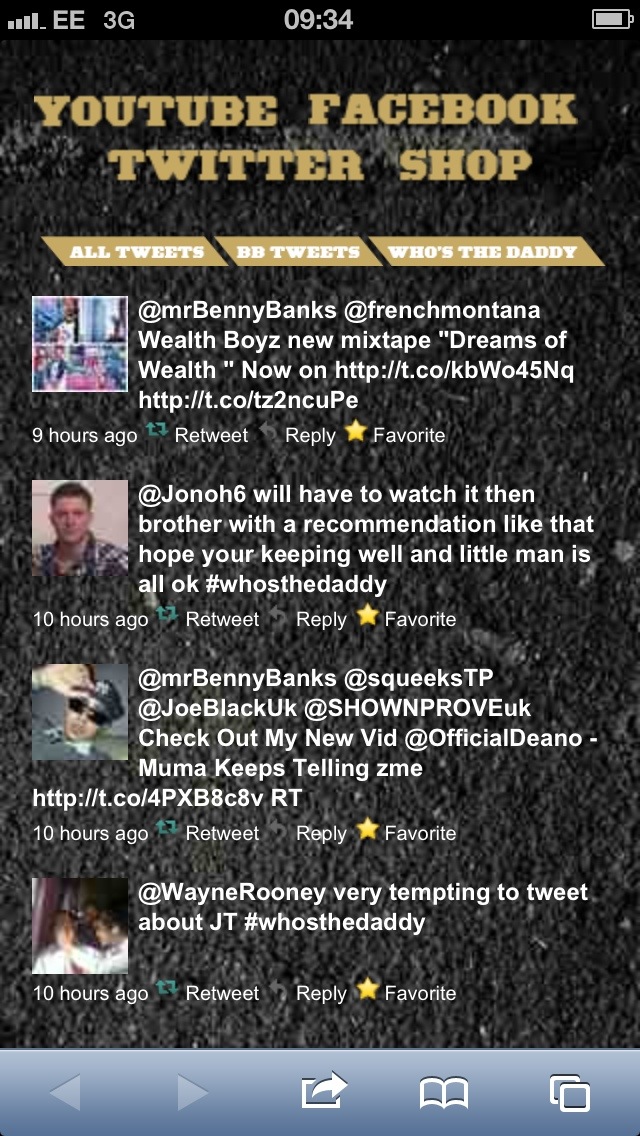Select the Who's The Daddy tab

pyautogui.click(x=485, y=251)
